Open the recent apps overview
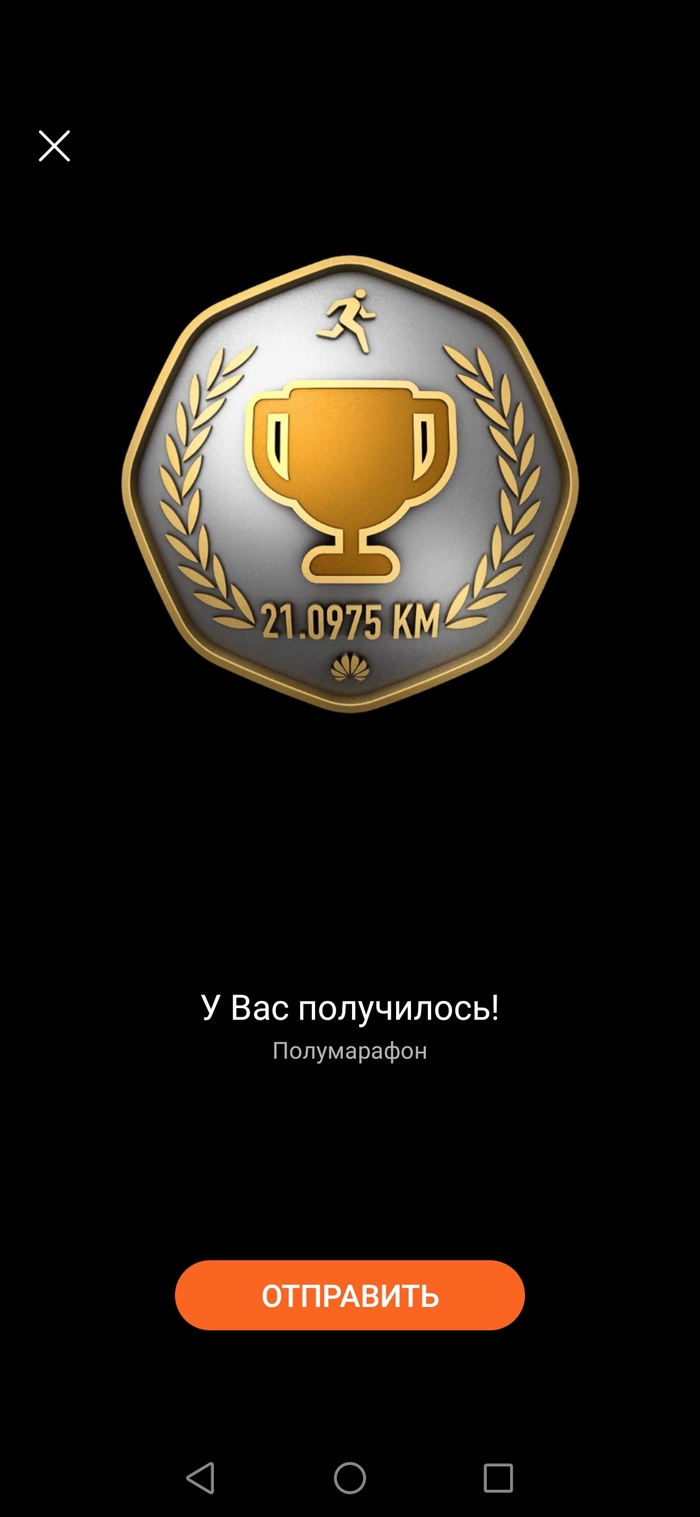The width and height of the screenshot is (700, 1517). pos(498,1477)
